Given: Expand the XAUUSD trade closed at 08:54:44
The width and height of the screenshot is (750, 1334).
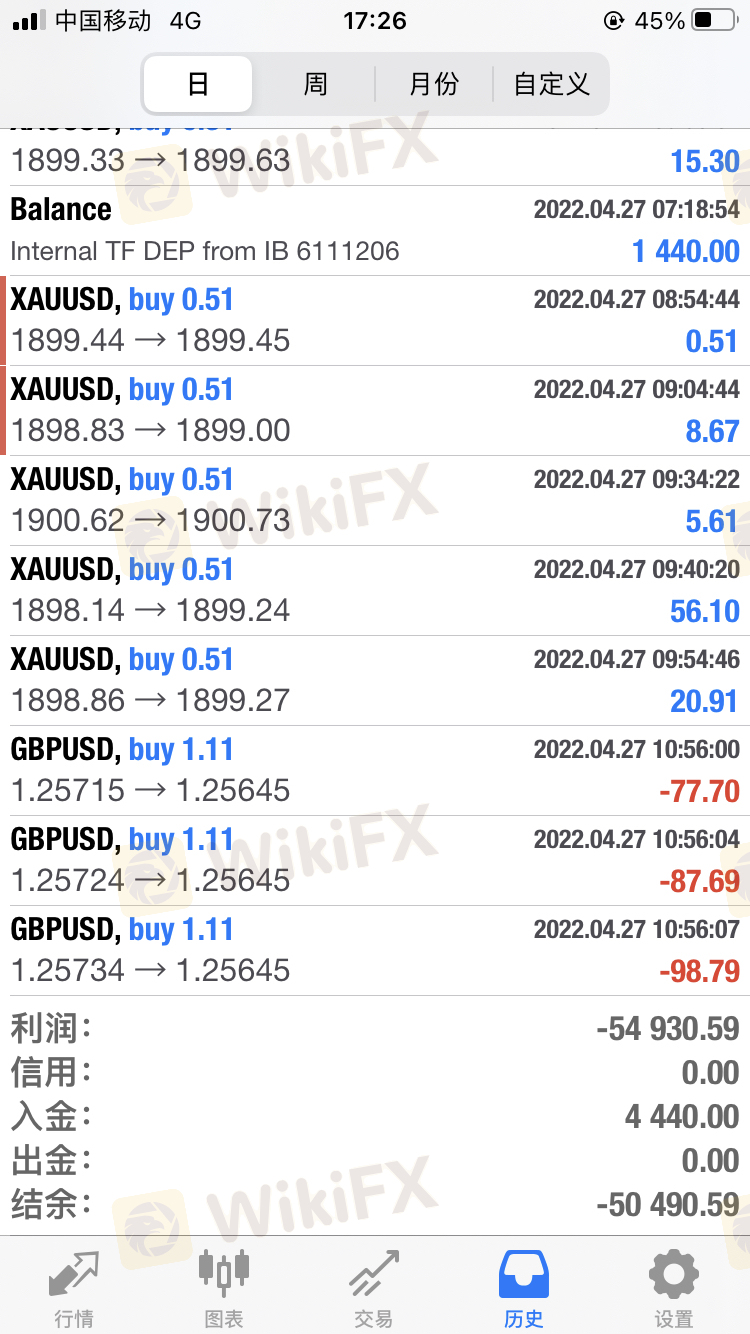Looking at the screenshot, I should pyautogui.click(x=375, y=321).
